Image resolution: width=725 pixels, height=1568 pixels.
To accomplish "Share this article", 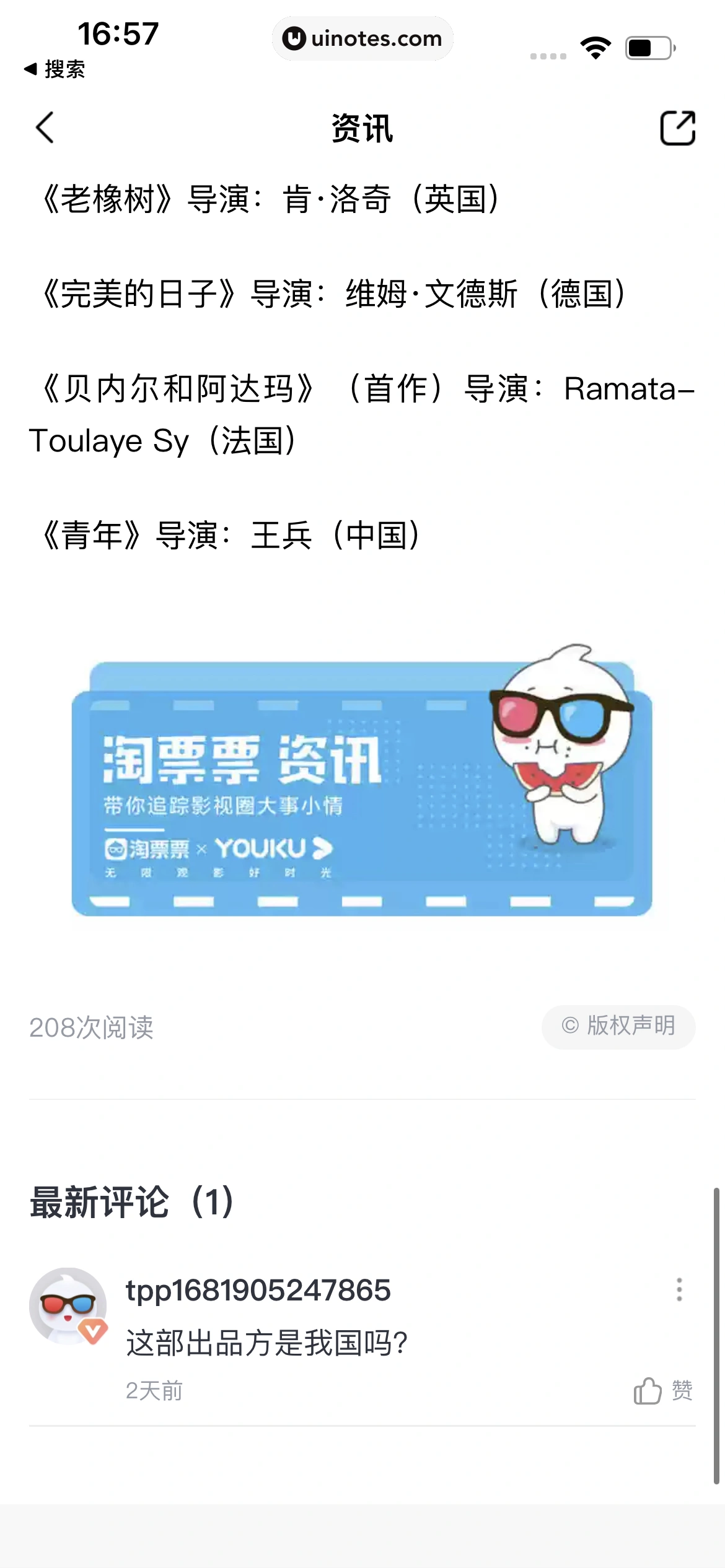I will 677,128.
